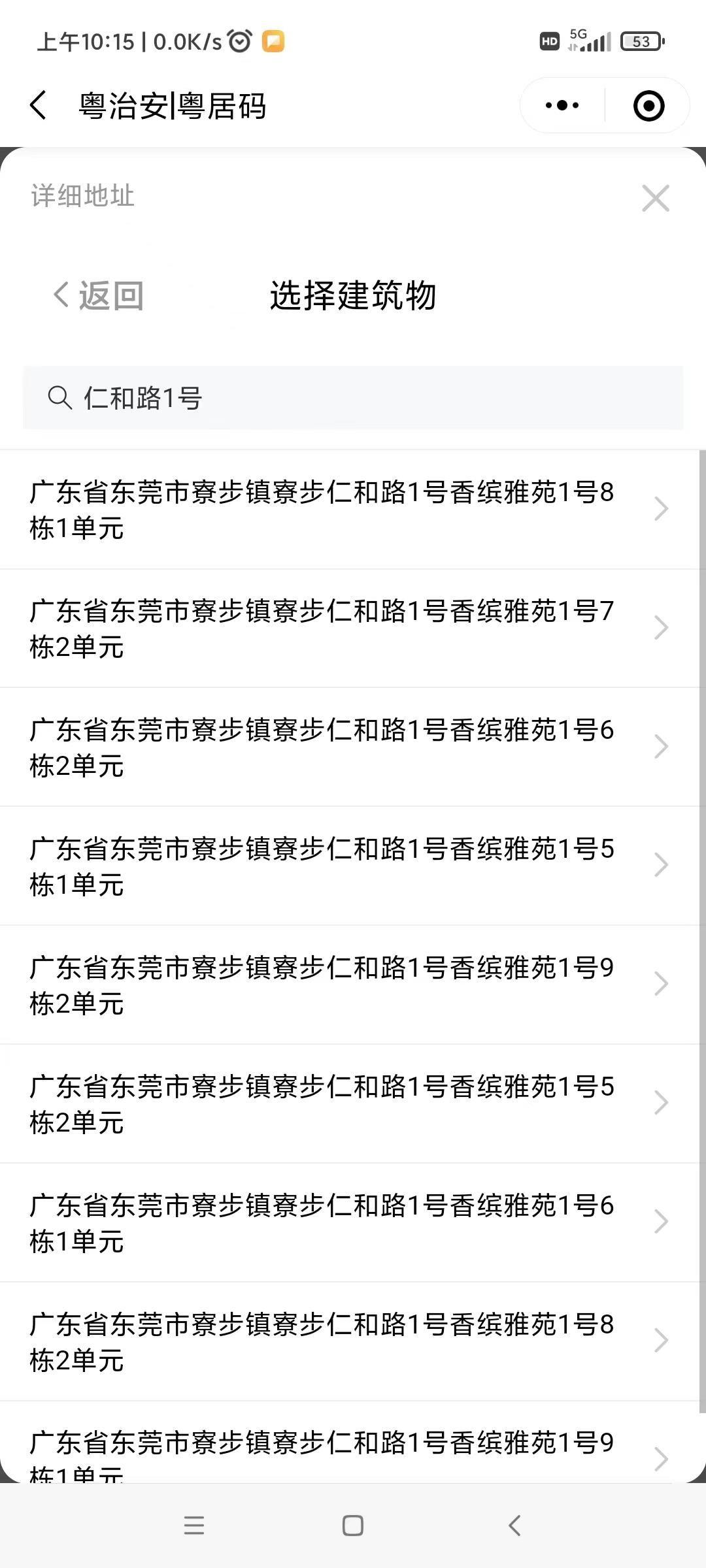
Task: Tap 返回 to return to previous step
Action: coord(98,295)
